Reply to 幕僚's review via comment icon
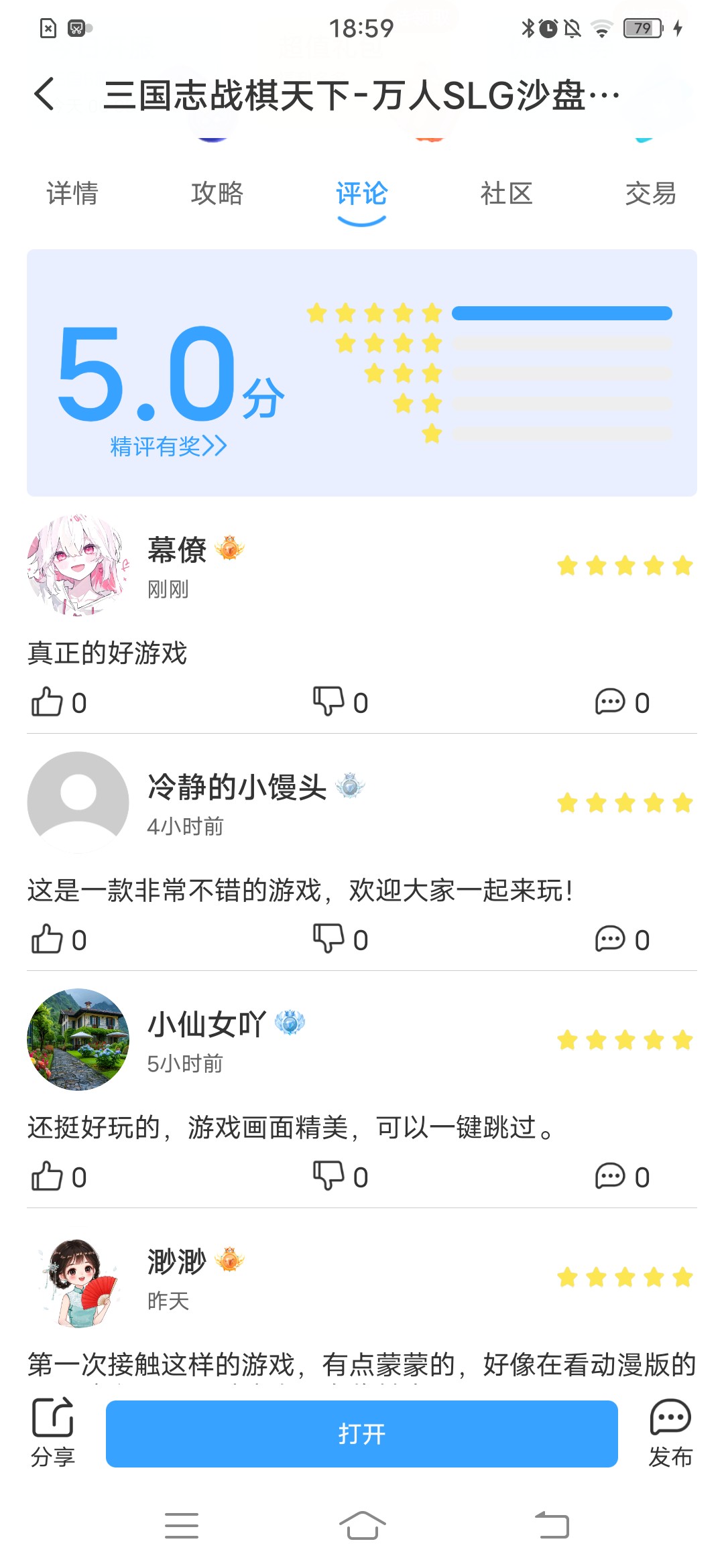 610,702
